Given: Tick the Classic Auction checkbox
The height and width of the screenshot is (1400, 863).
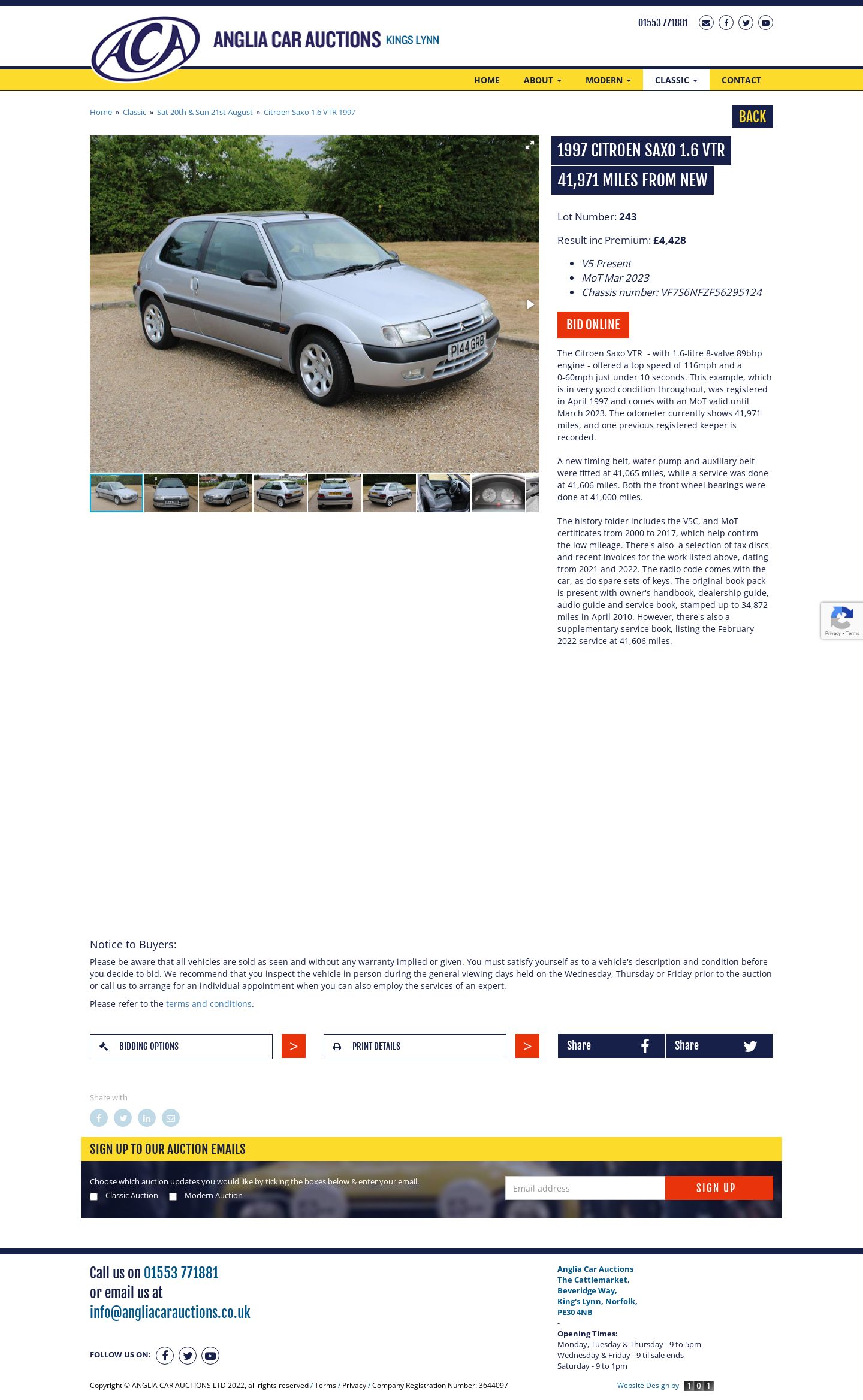Looking at the screenshot, I should (x=93, y=1196).
